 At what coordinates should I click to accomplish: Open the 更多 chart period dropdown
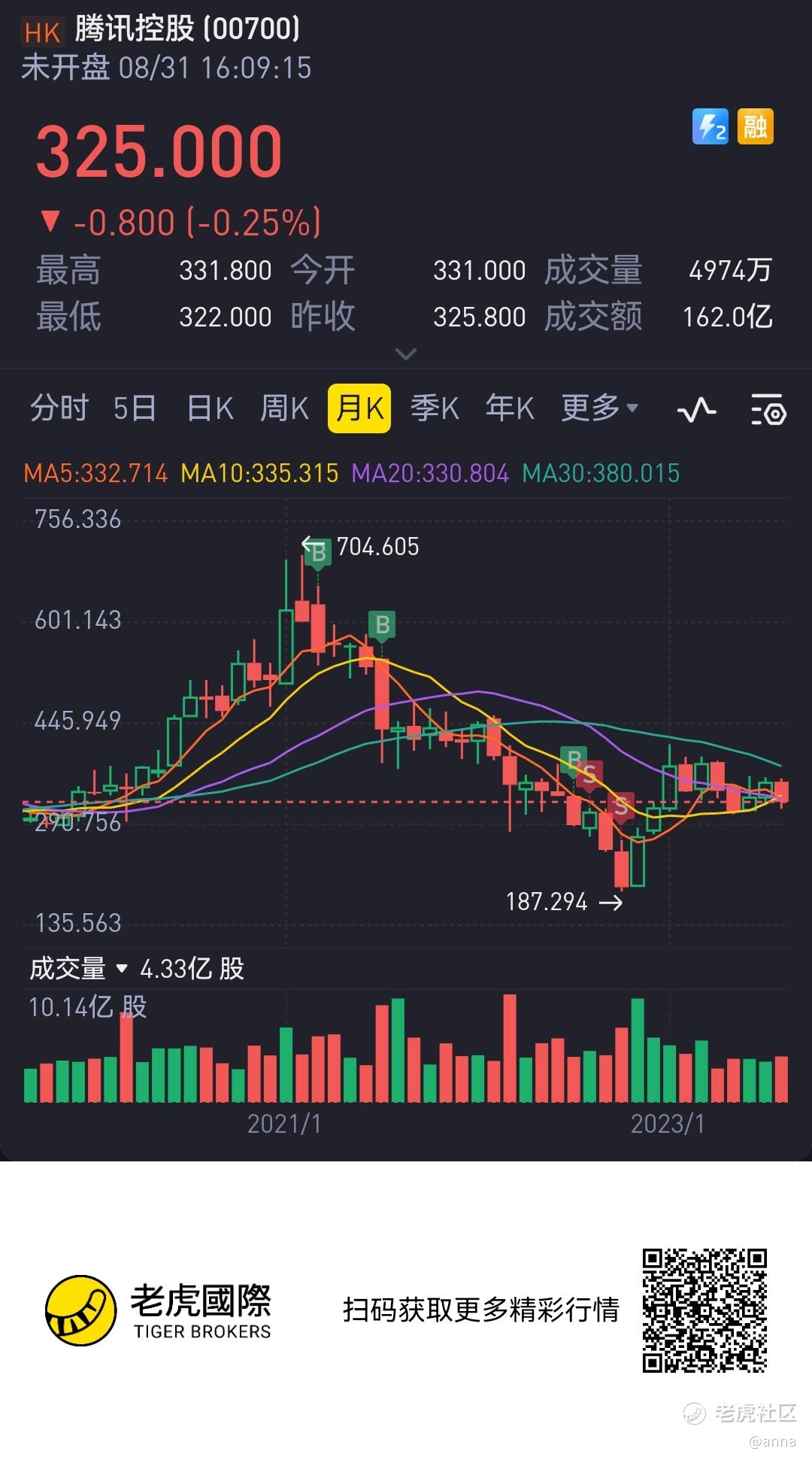tap(599, 408)
